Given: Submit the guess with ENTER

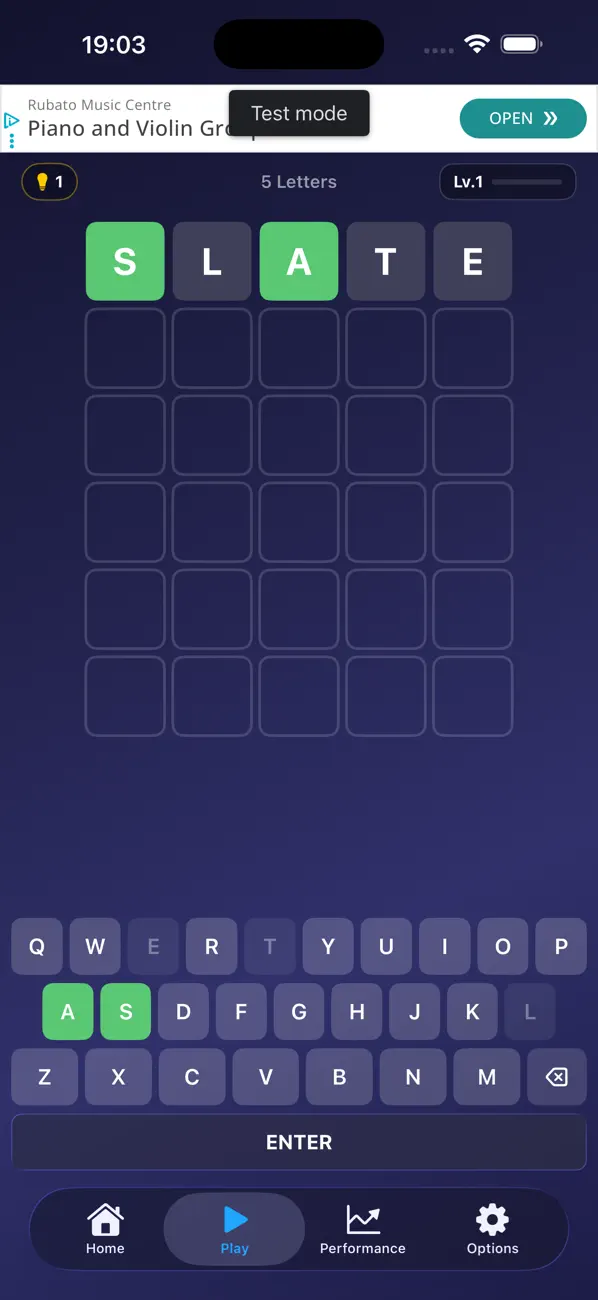Looking at the screenshot, I should coord(299,1142).
